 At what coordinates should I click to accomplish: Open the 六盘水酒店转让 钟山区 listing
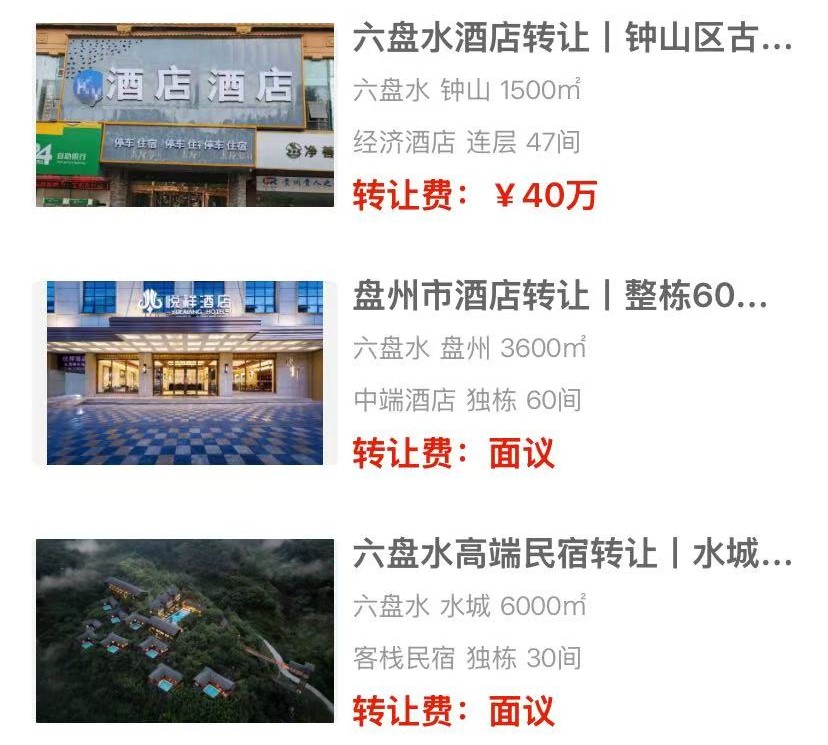(x=572, y=40)
